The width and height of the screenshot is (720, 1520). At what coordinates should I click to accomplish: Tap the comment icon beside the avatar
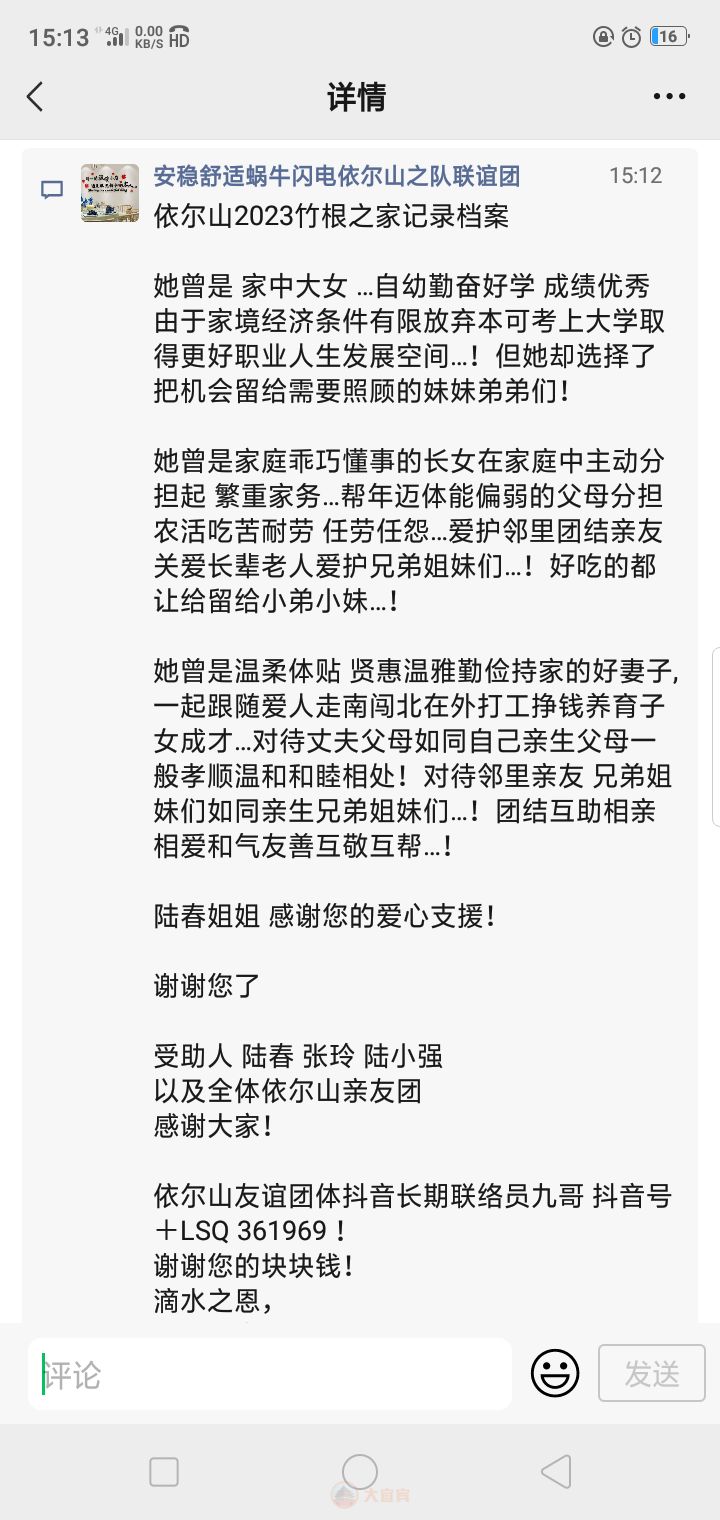(x=52, y=190)
